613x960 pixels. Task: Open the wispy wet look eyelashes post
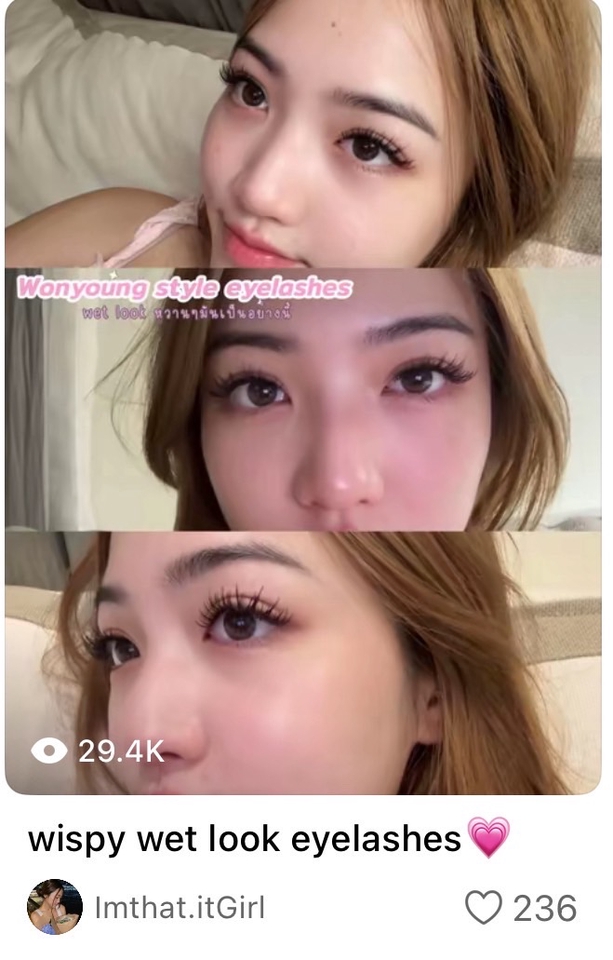click(305, 400)
